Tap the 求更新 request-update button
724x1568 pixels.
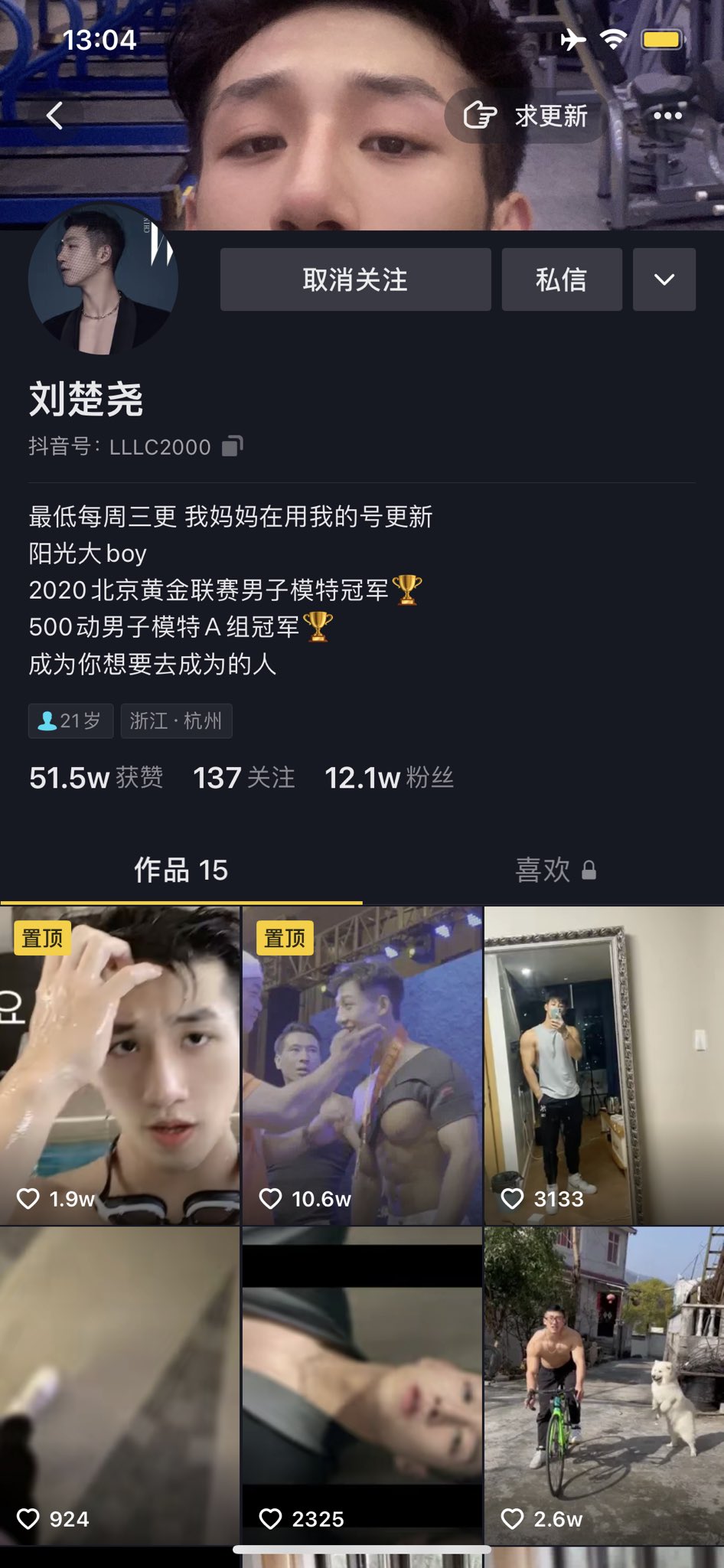pos(526,116)
